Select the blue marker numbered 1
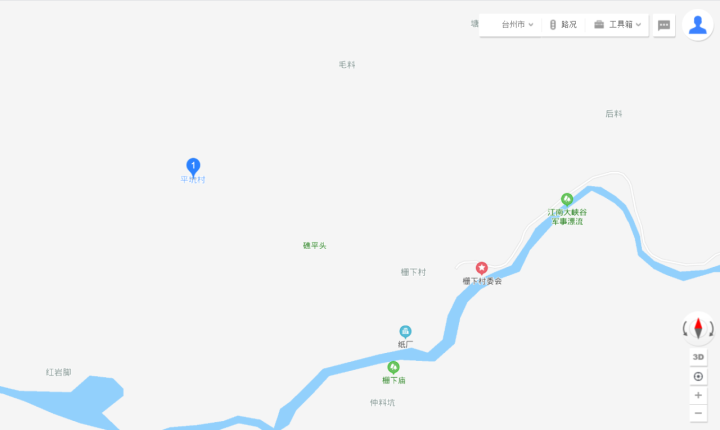The height and width of the screenshot is (430, 720). coord(194,166)
